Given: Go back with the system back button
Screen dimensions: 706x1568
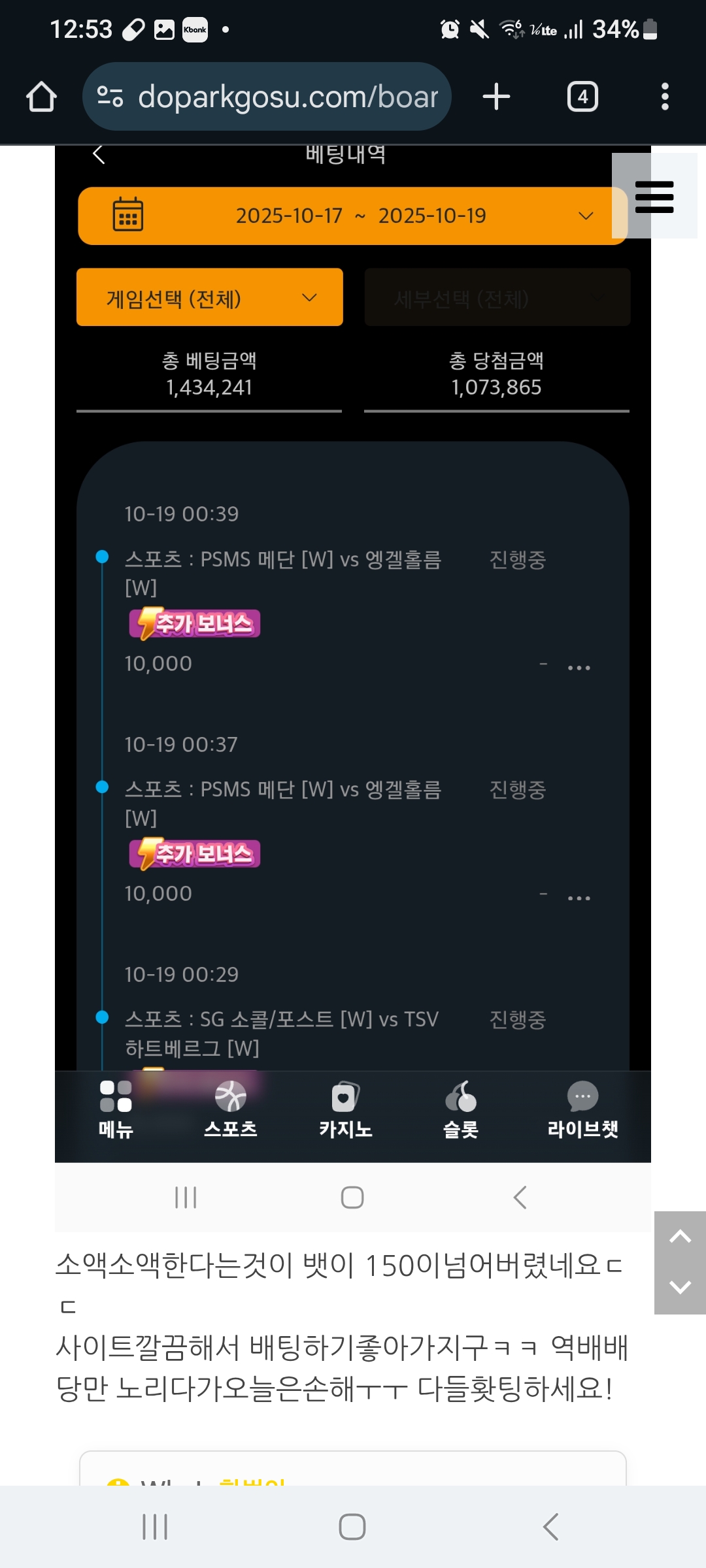Looking at the screenshot, I should coord(550,1527).
